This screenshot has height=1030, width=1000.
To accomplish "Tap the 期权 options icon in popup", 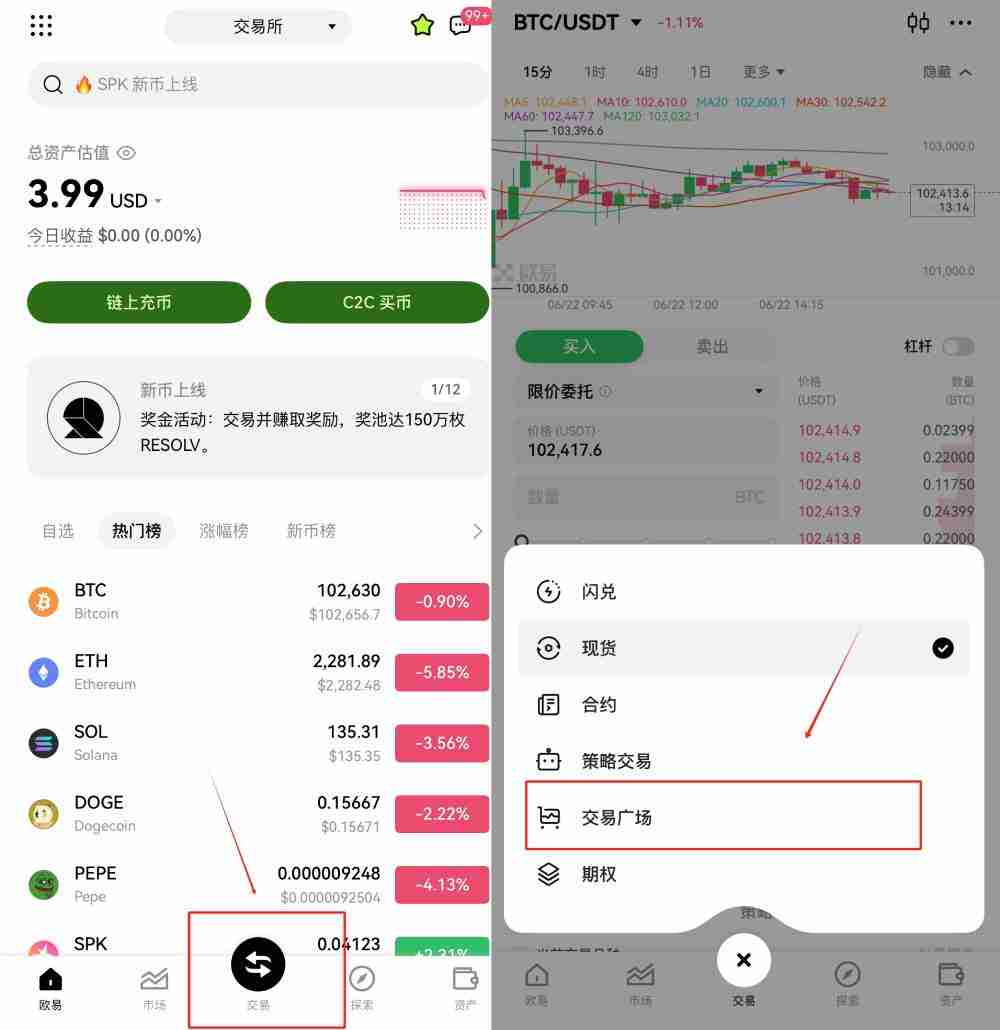I will pos(597,873).
